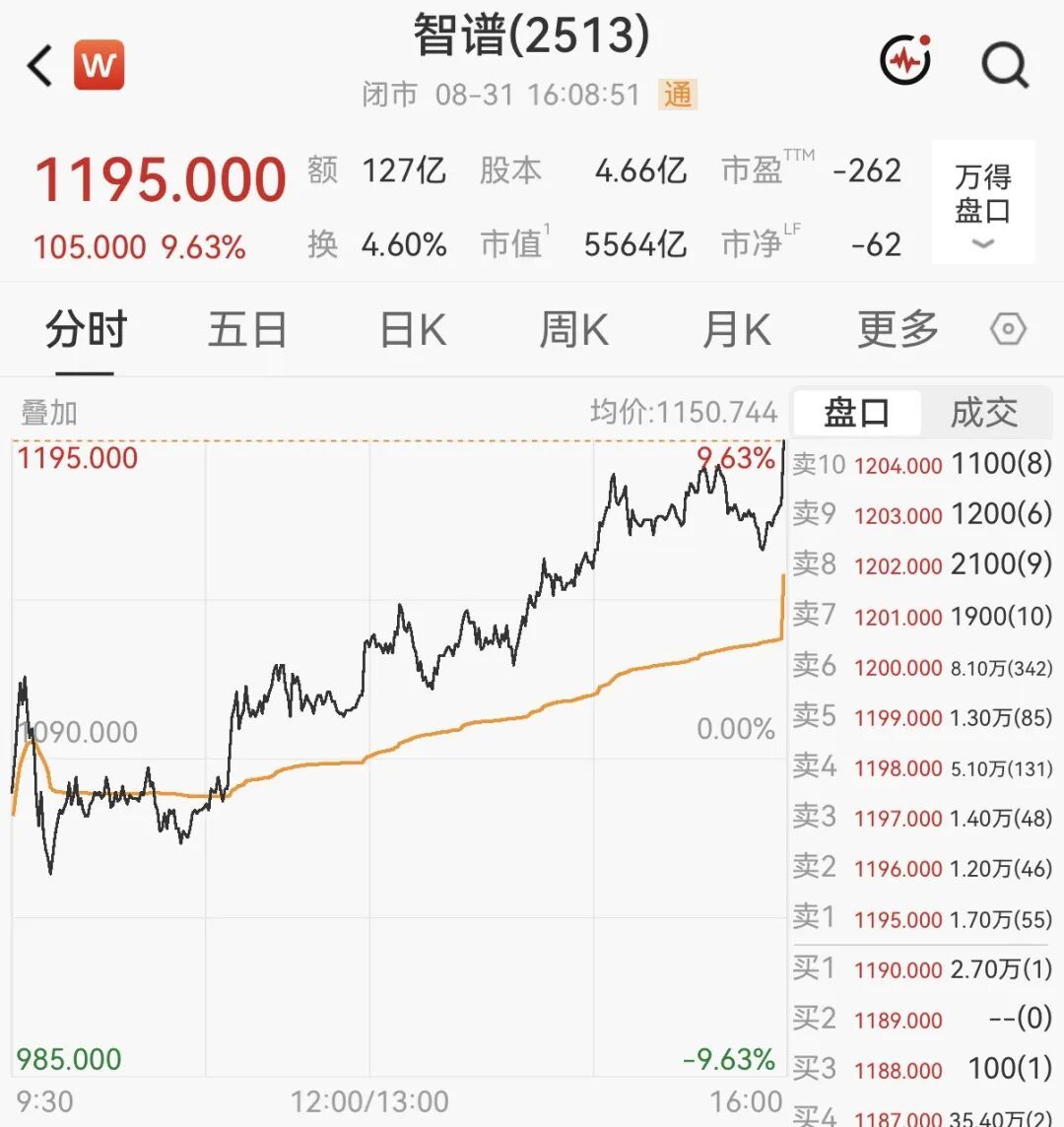
Task: Go back using the top-left arrow
Action: (39, 65)
